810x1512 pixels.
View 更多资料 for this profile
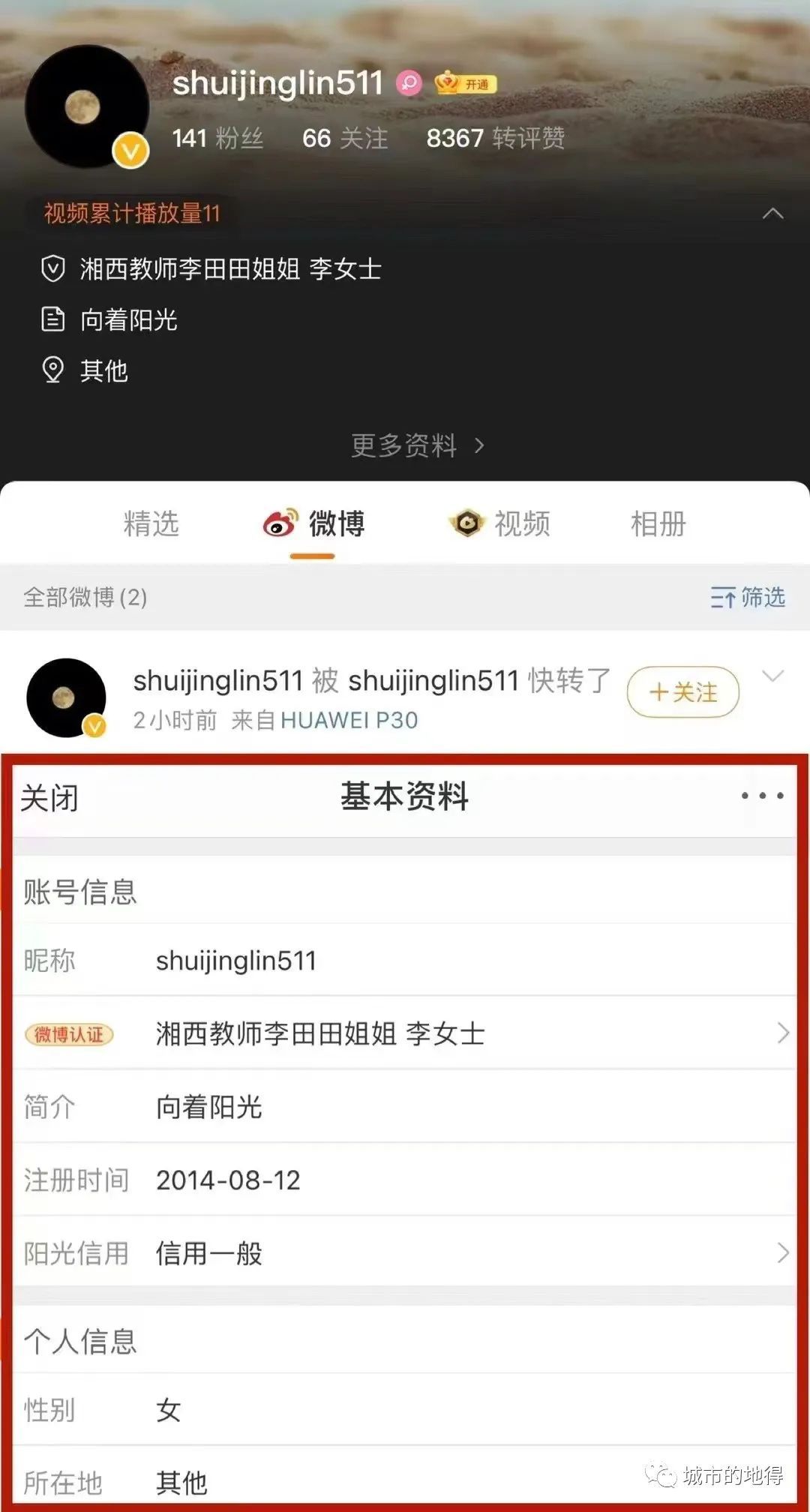click(417, 445)
